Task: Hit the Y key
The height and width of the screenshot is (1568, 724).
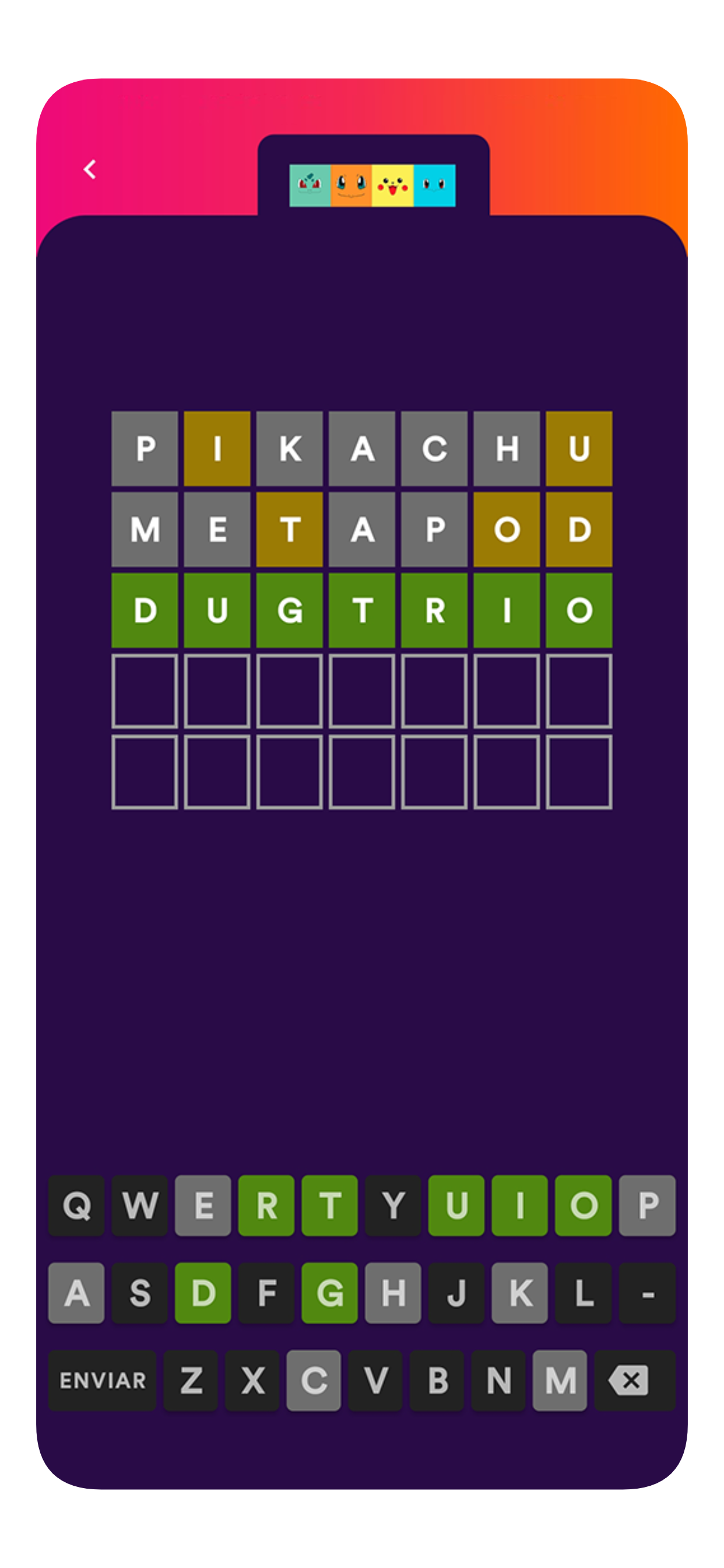Action: pos(393,1205)
